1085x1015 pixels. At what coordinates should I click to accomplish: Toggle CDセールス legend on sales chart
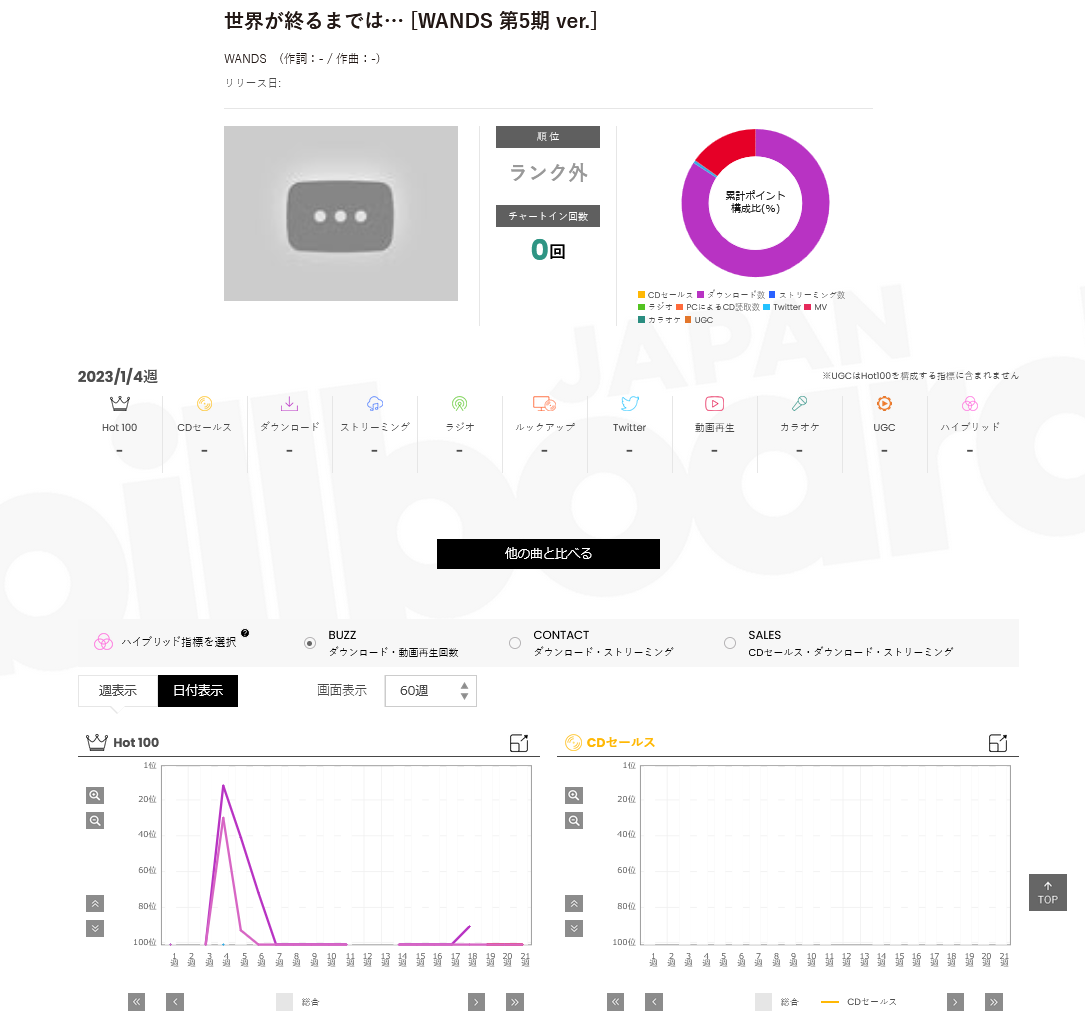point(858,1002)
